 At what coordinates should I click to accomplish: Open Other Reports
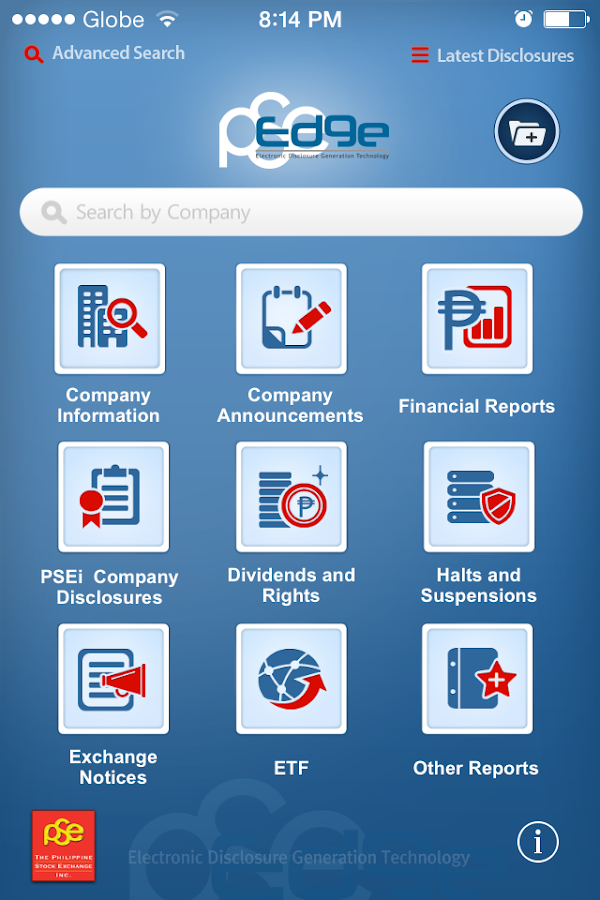tap(477, 679)
